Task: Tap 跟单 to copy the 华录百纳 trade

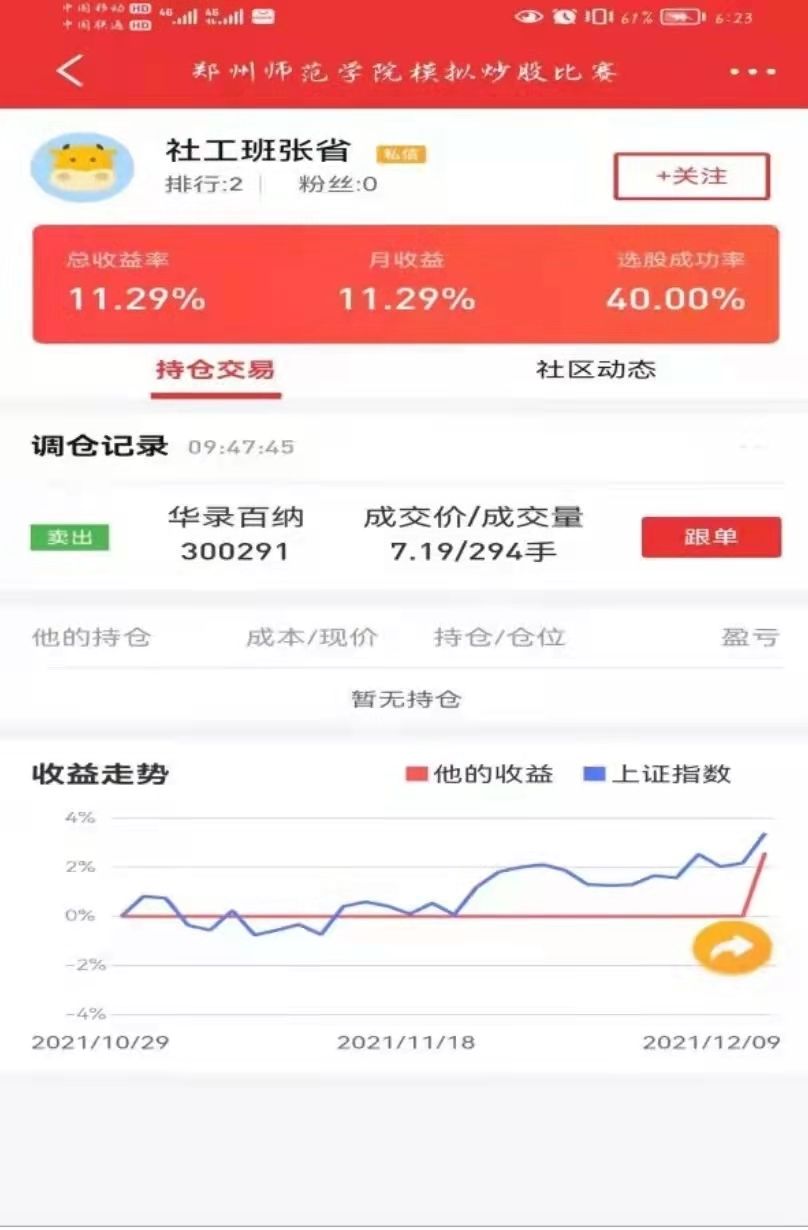Action: (x=710, y=537)
